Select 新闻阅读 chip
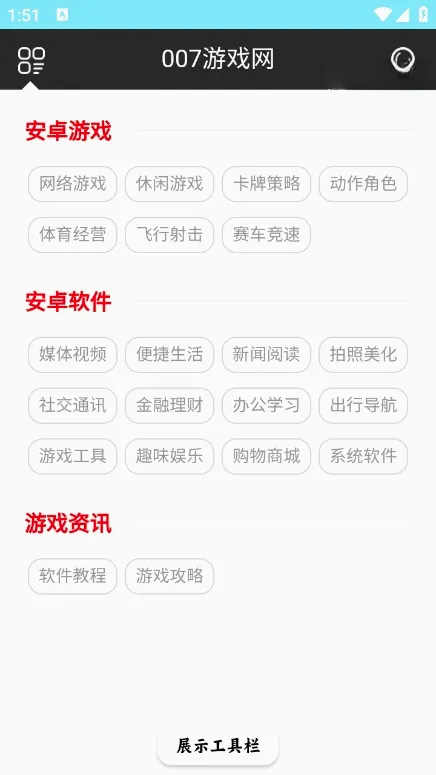 [x=266, y=355]
